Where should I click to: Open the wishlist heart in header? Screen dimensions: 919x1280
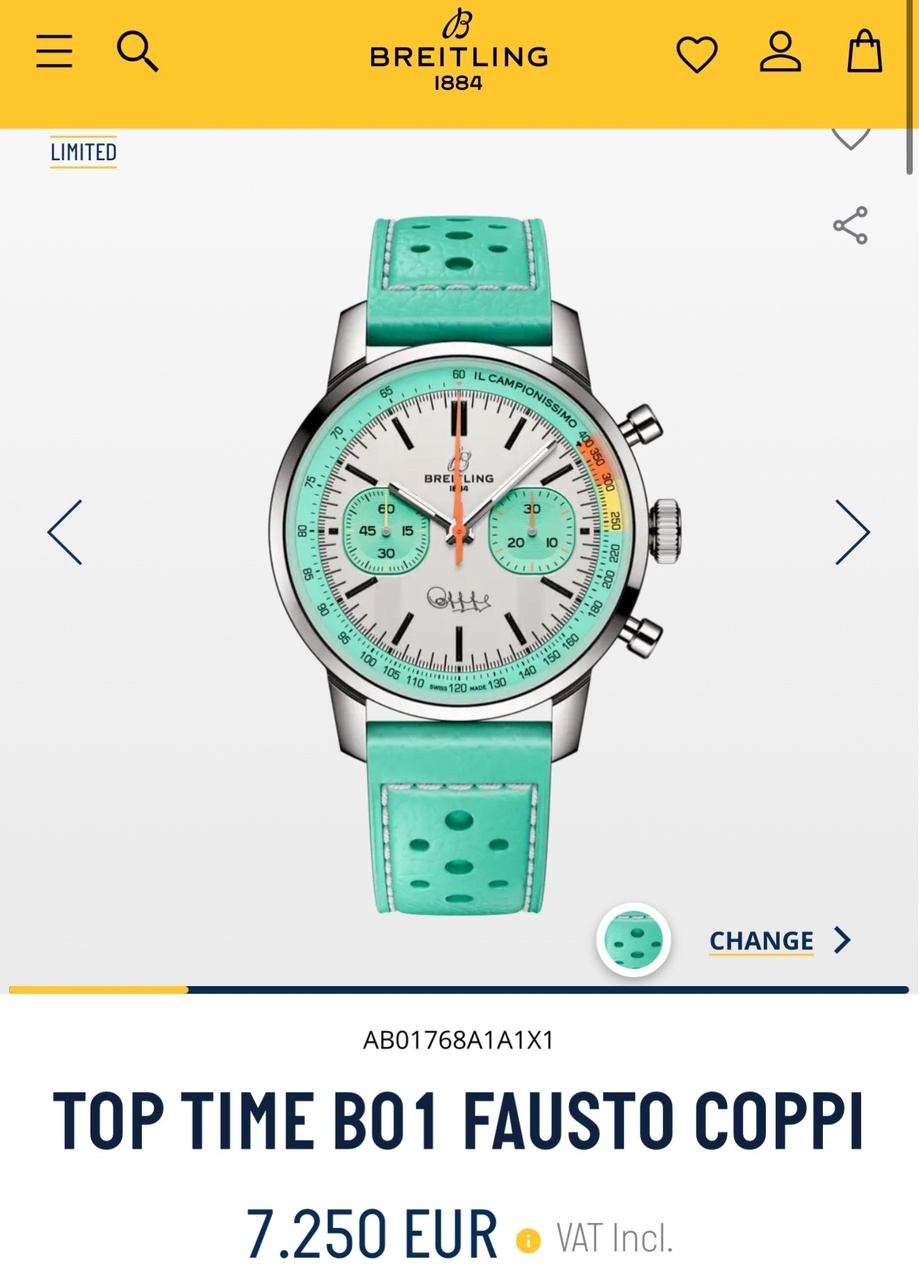click(697, 54)
